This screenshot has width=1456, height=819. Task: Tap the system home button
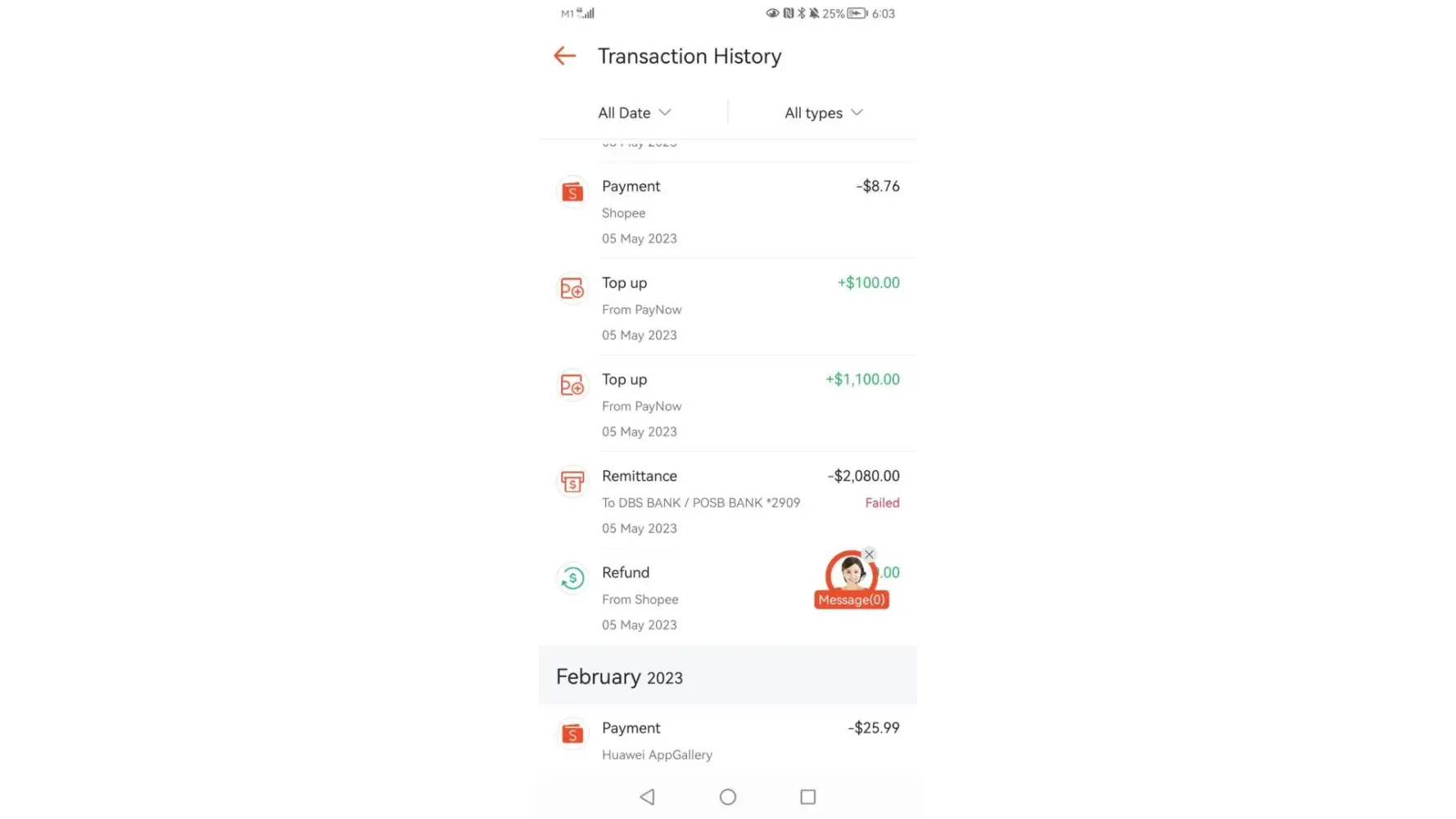coord(727,797)
